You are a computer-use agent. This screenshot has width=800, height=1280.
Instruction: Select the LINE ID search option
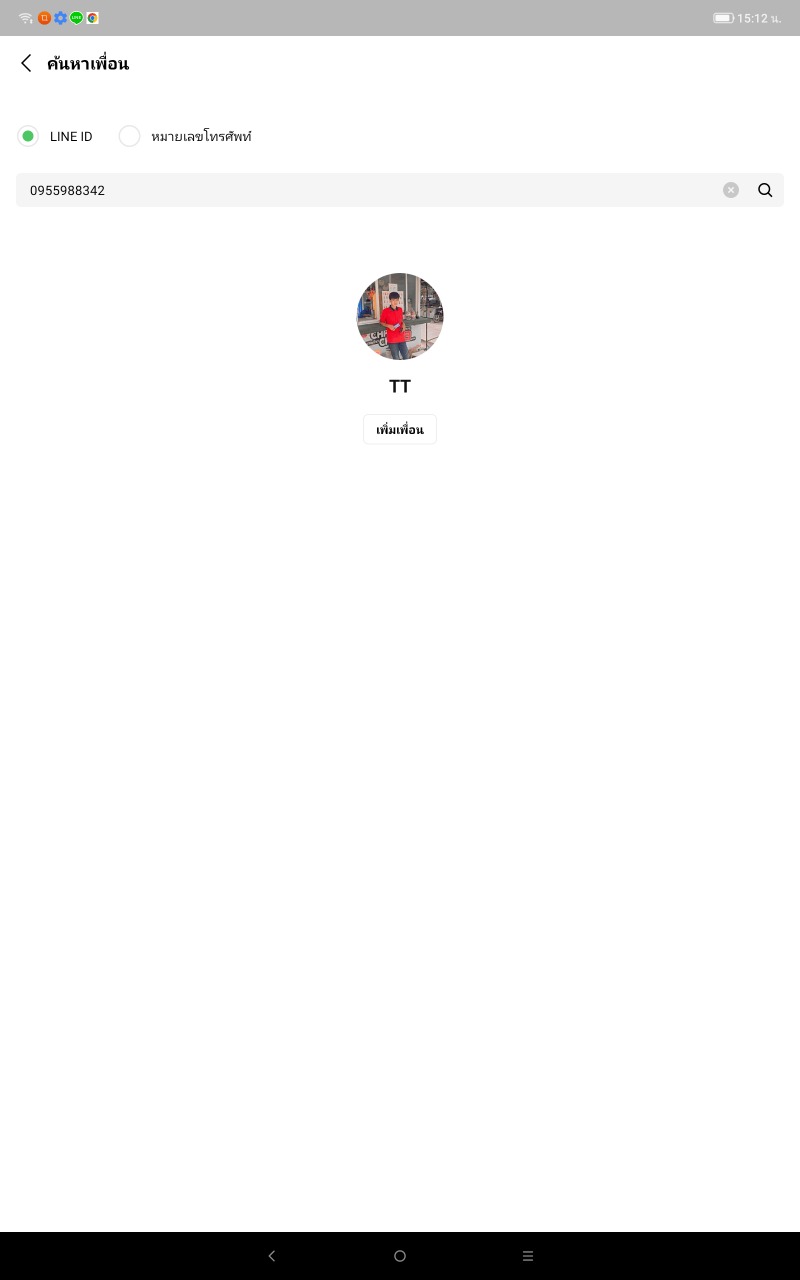(28, 136)
